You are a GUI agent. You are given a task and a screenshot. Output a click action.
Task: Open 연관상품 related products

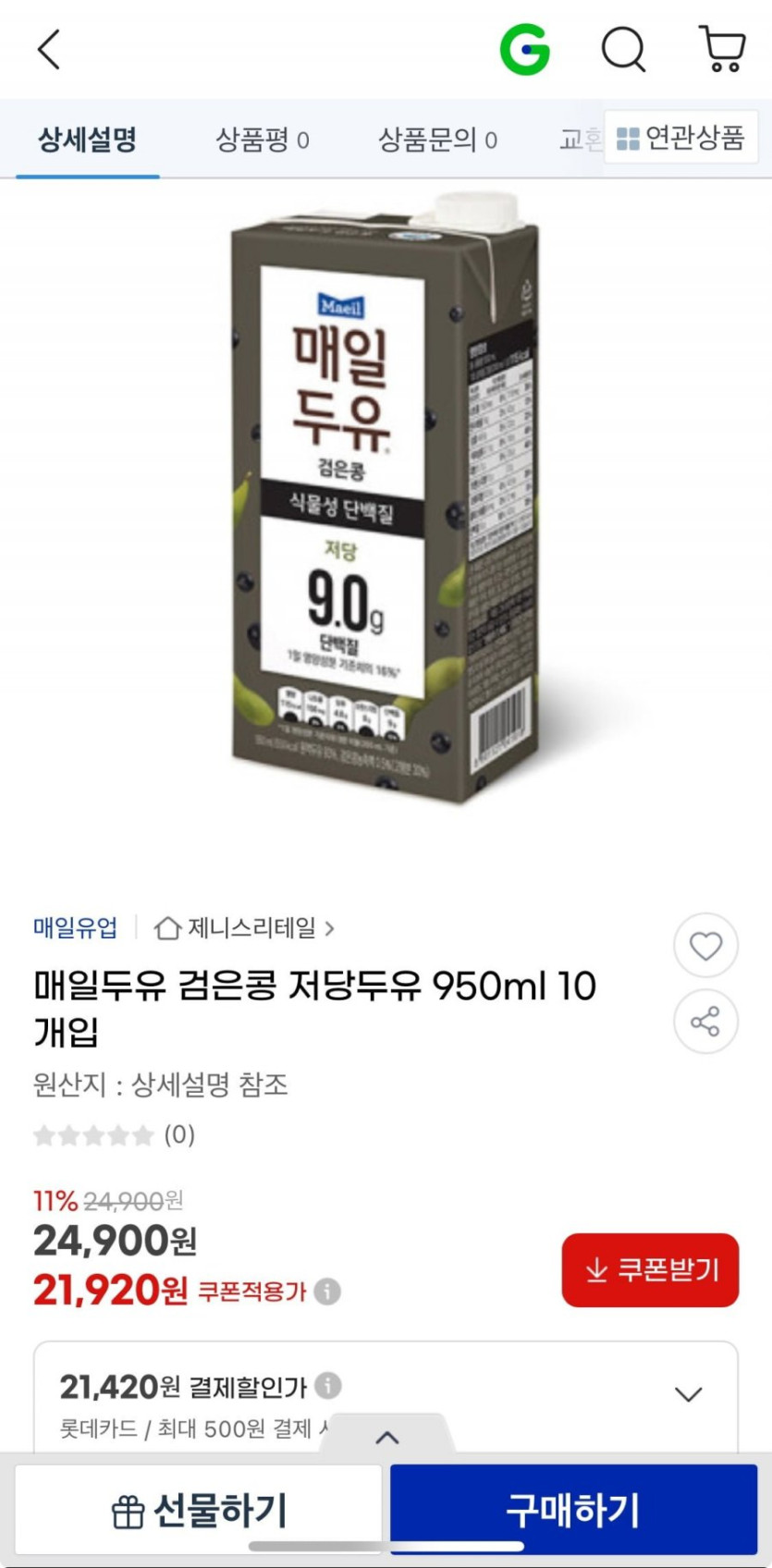[680, 138]
